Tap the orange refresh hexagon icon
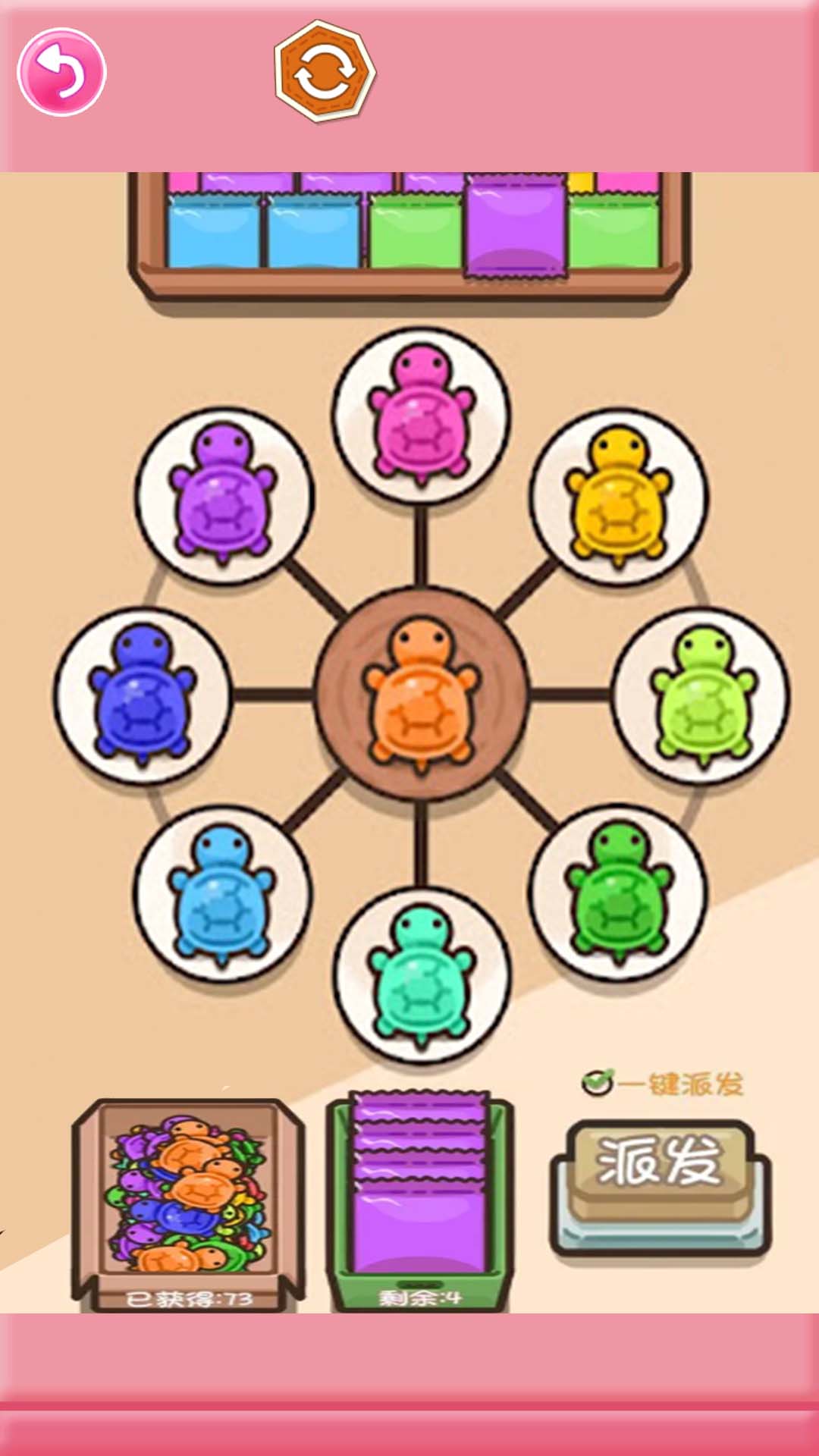This screenshot has width=819, height=1456. click(x=325, y=71)
